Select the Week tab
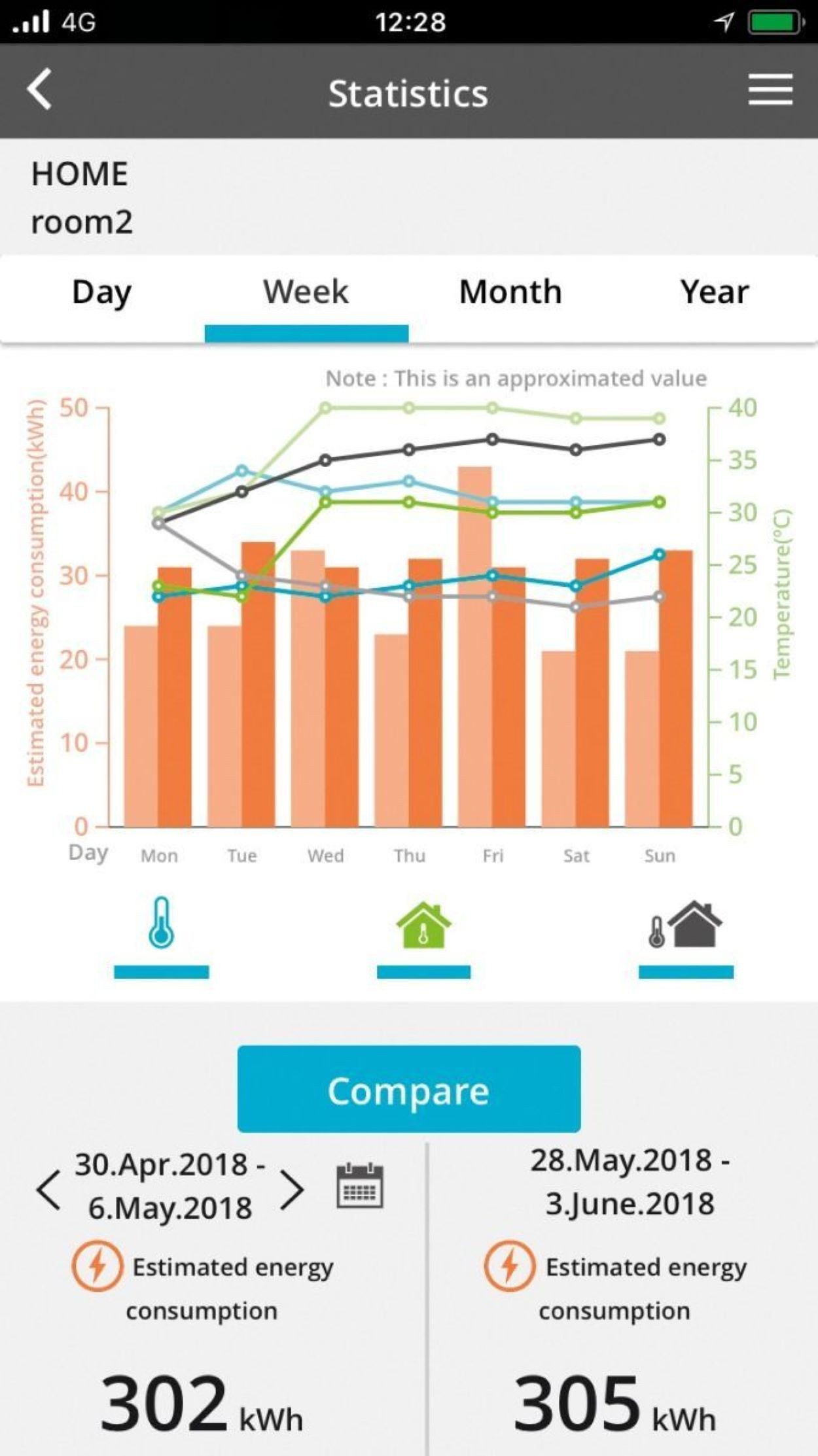The width and height of the screenshot is (818, 1456). pos(306,292)
